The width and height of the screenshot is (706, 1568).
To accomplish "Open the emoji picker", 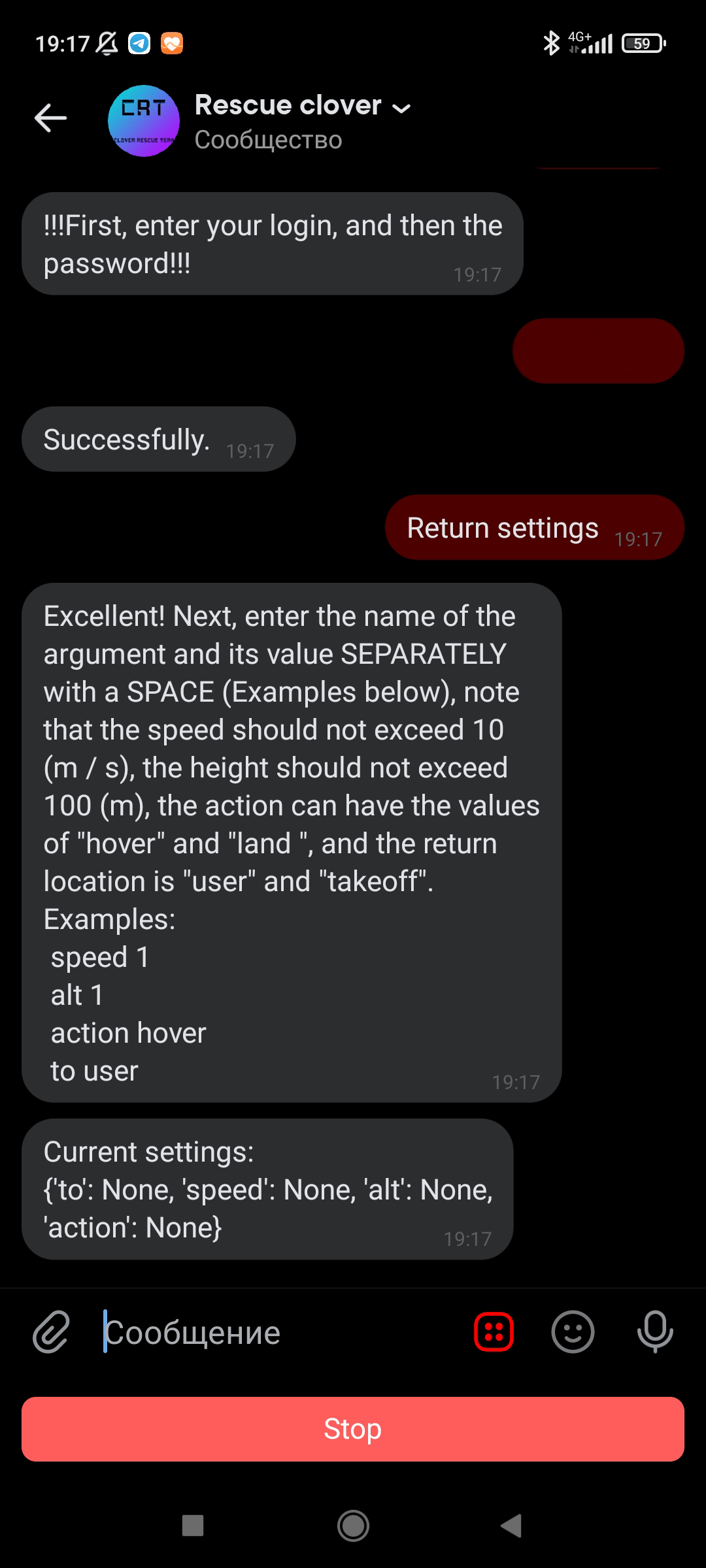I will coord(573,1331).
